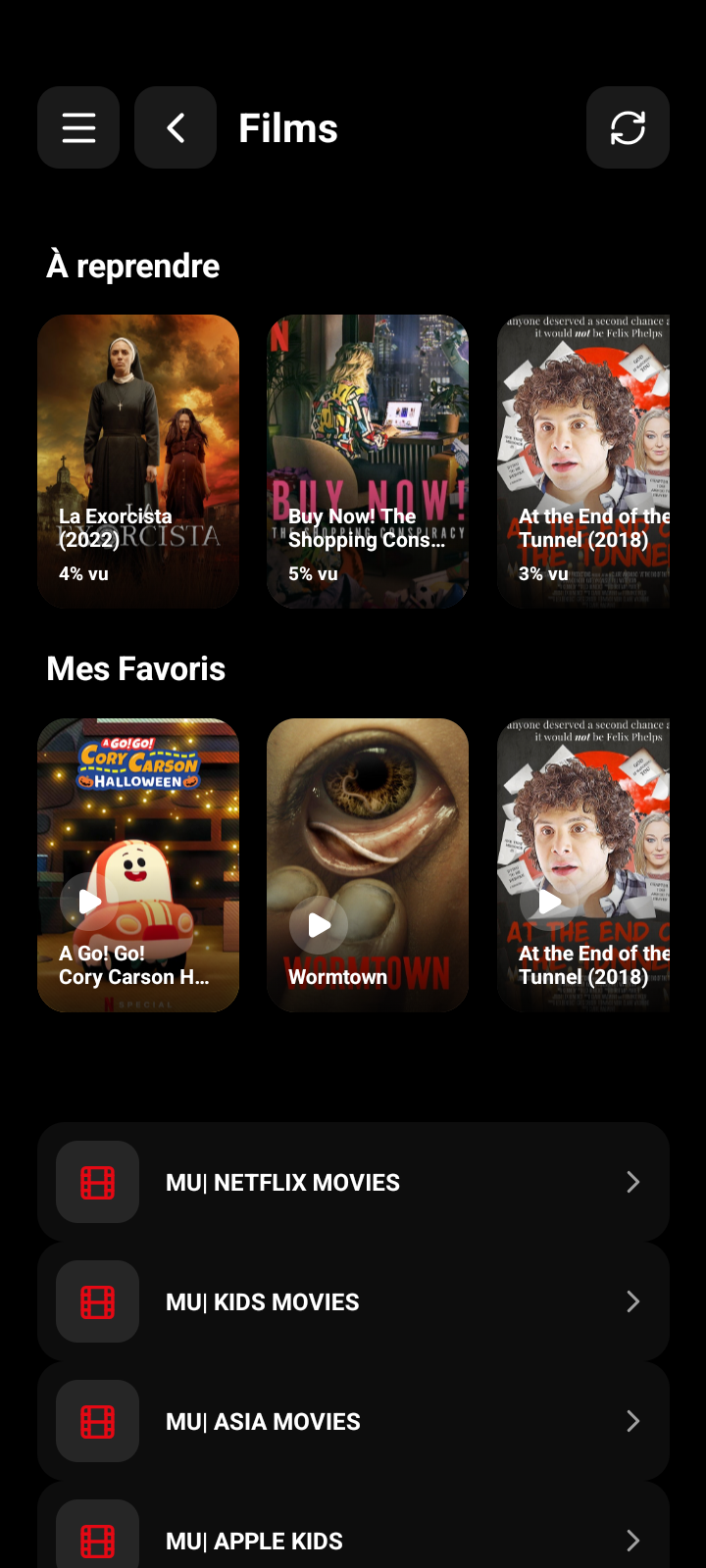
Task: Resume At the End of the Tunnel at 3%
Action: (x=583, y=462)
